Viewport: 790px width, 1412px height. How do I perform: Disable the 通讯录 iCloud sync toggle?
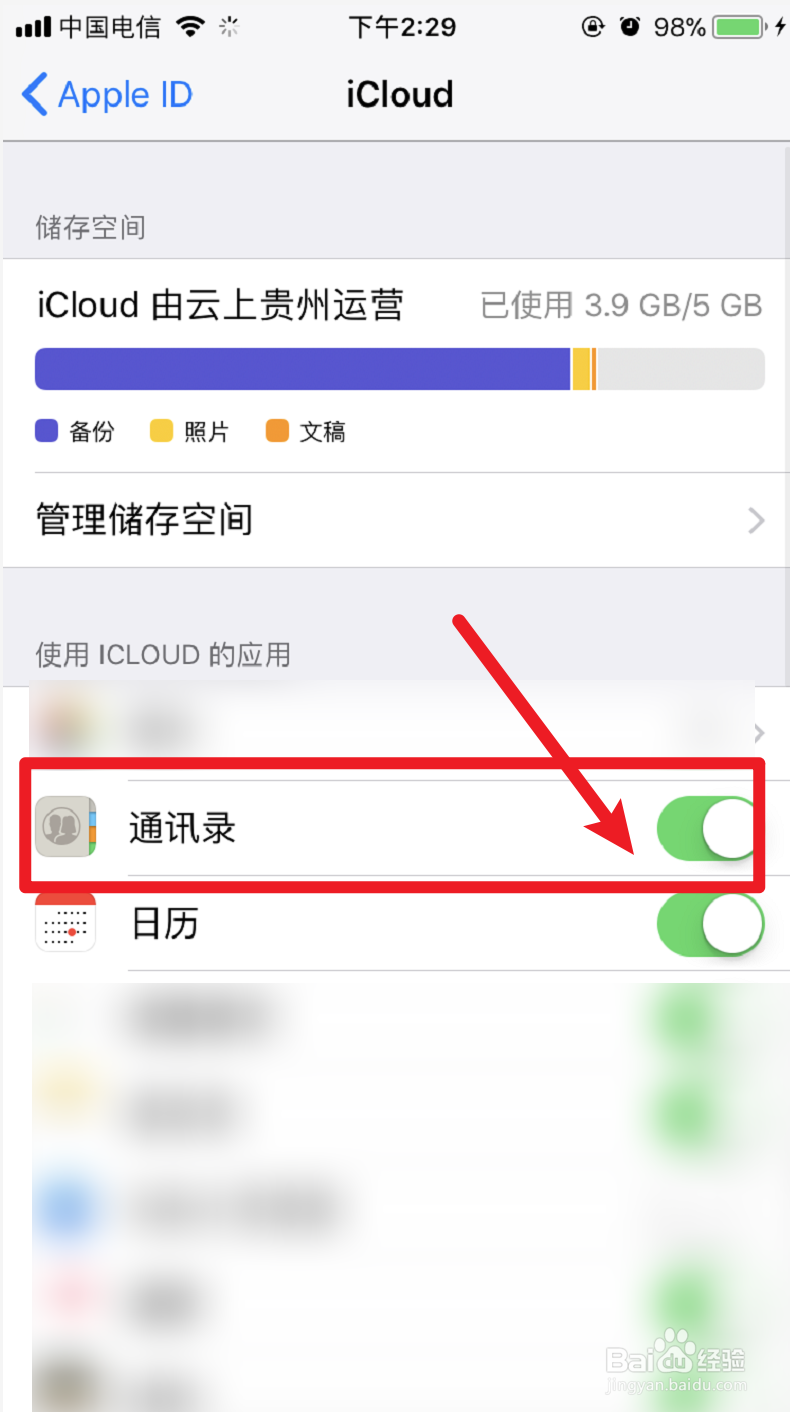tap(706, 828)
